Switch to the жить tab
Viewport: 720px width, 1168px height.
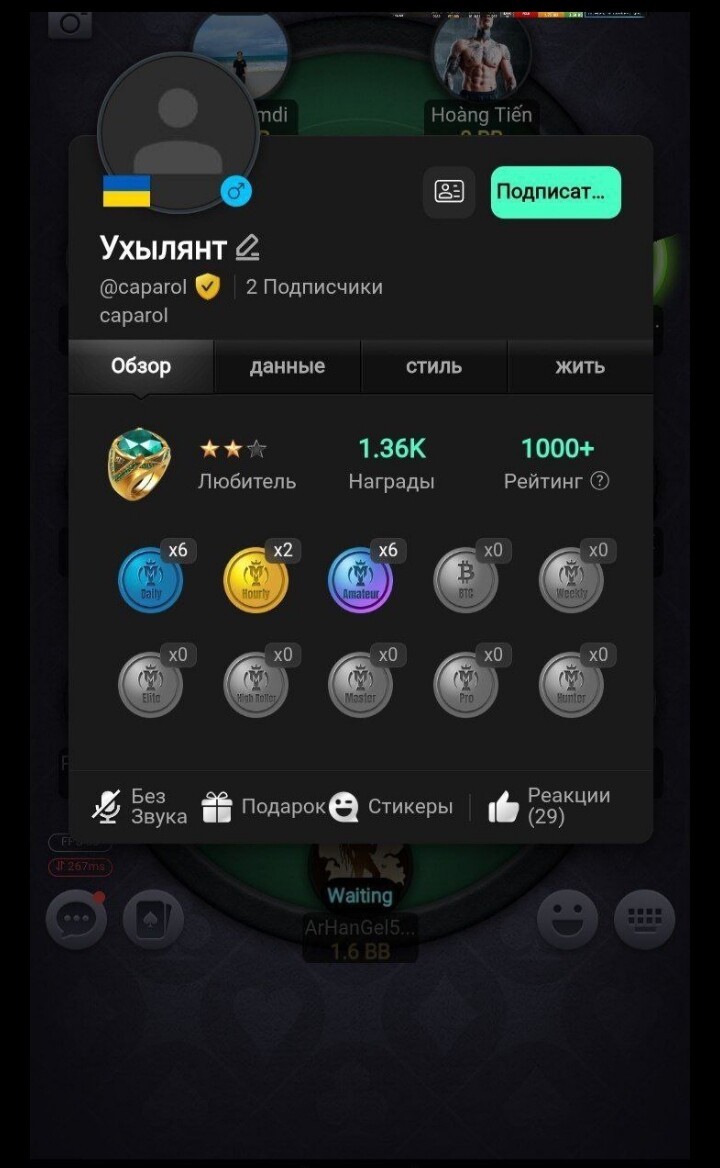[580, 366]
